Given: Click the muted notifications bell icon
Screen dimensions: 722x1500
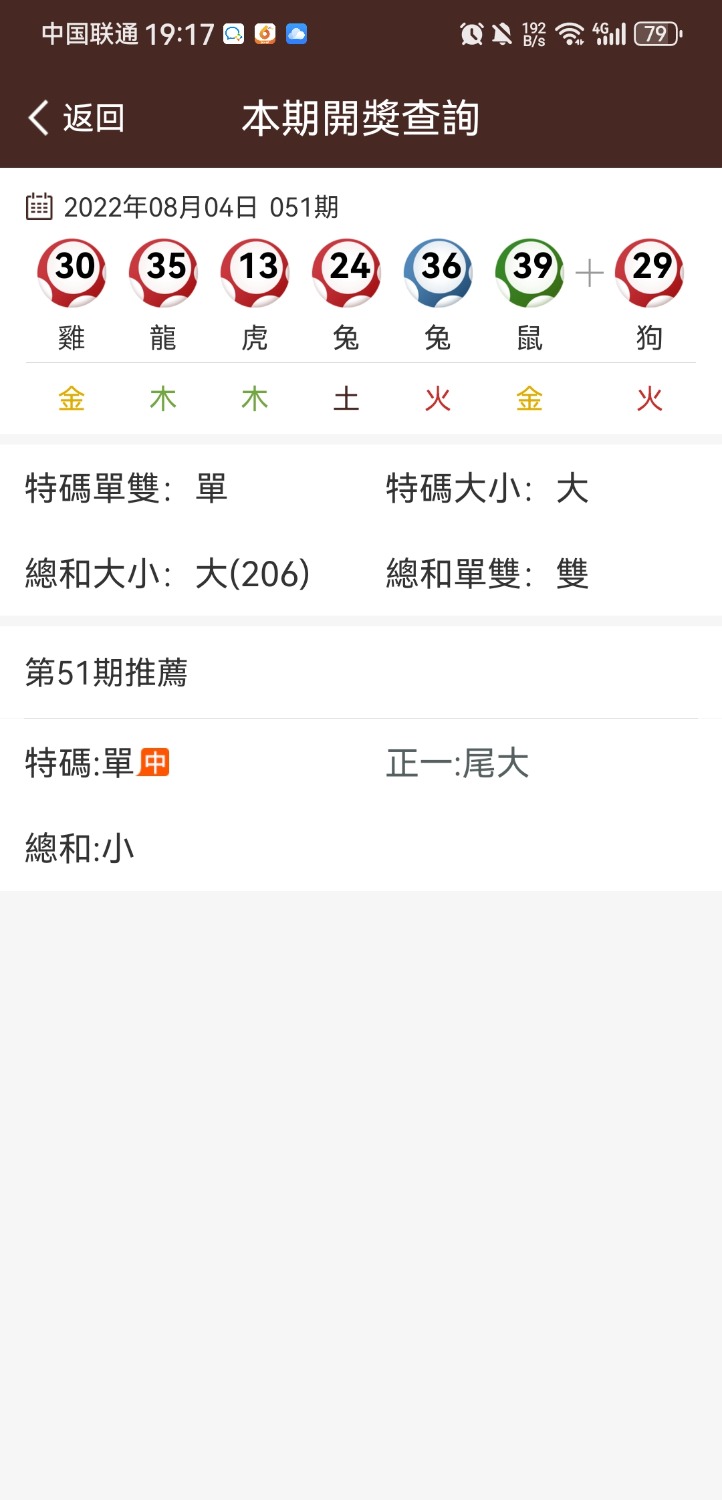Looking at the screenshot, I should tap(501, 33).
